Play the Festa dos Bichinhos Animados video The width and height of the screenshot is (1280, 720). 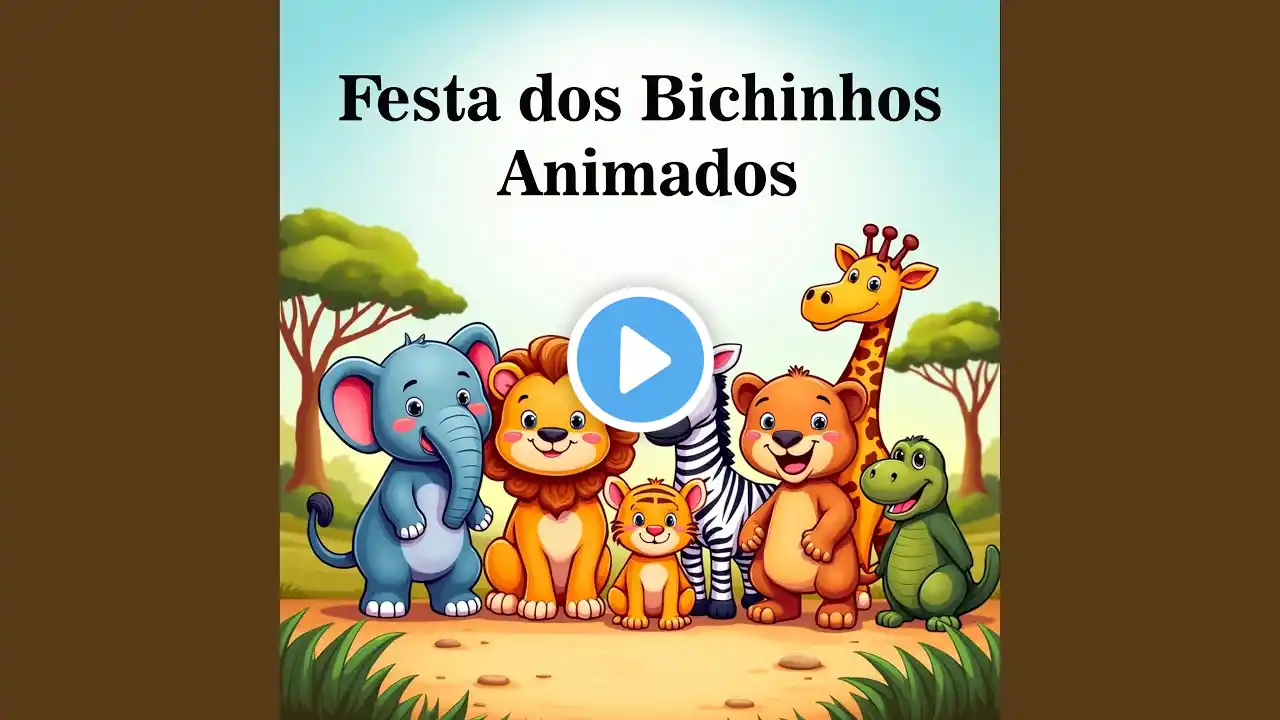pyautogui.click(x=640, y=360)
